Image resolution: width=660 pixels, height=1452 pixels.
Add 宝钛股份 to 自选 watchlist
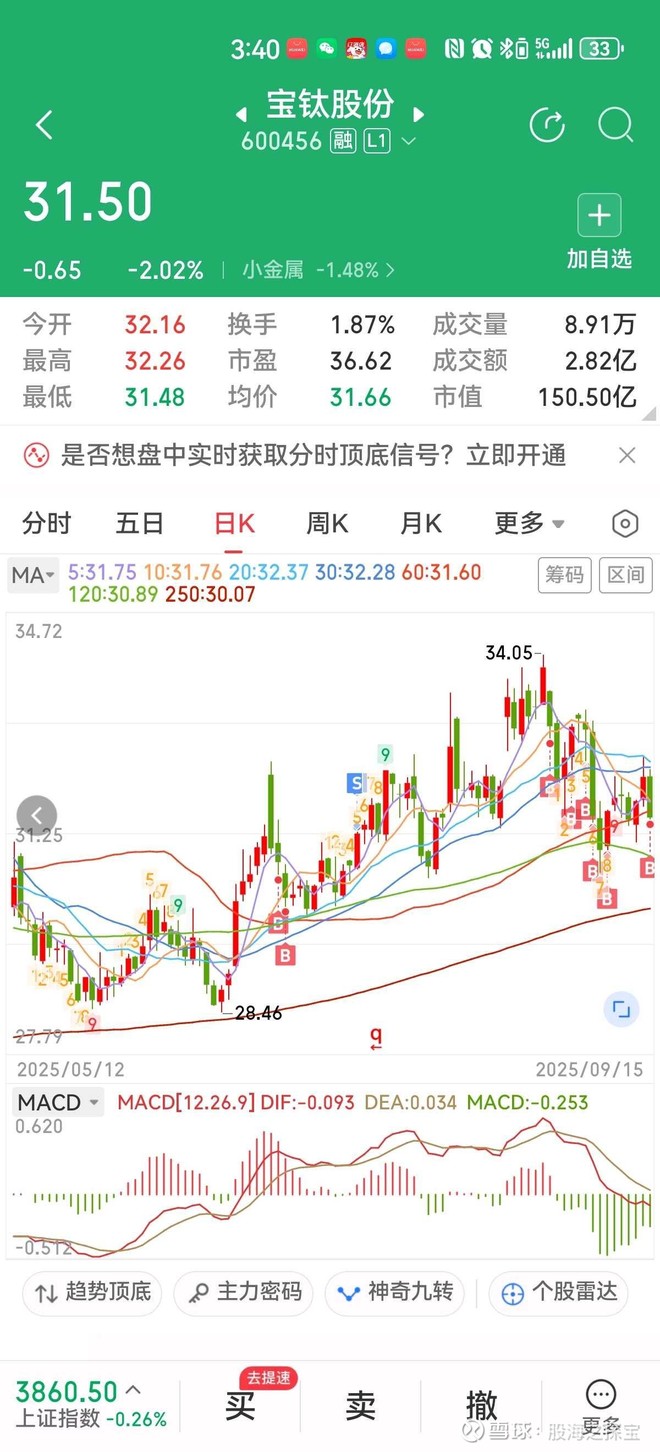pos(599,232)
